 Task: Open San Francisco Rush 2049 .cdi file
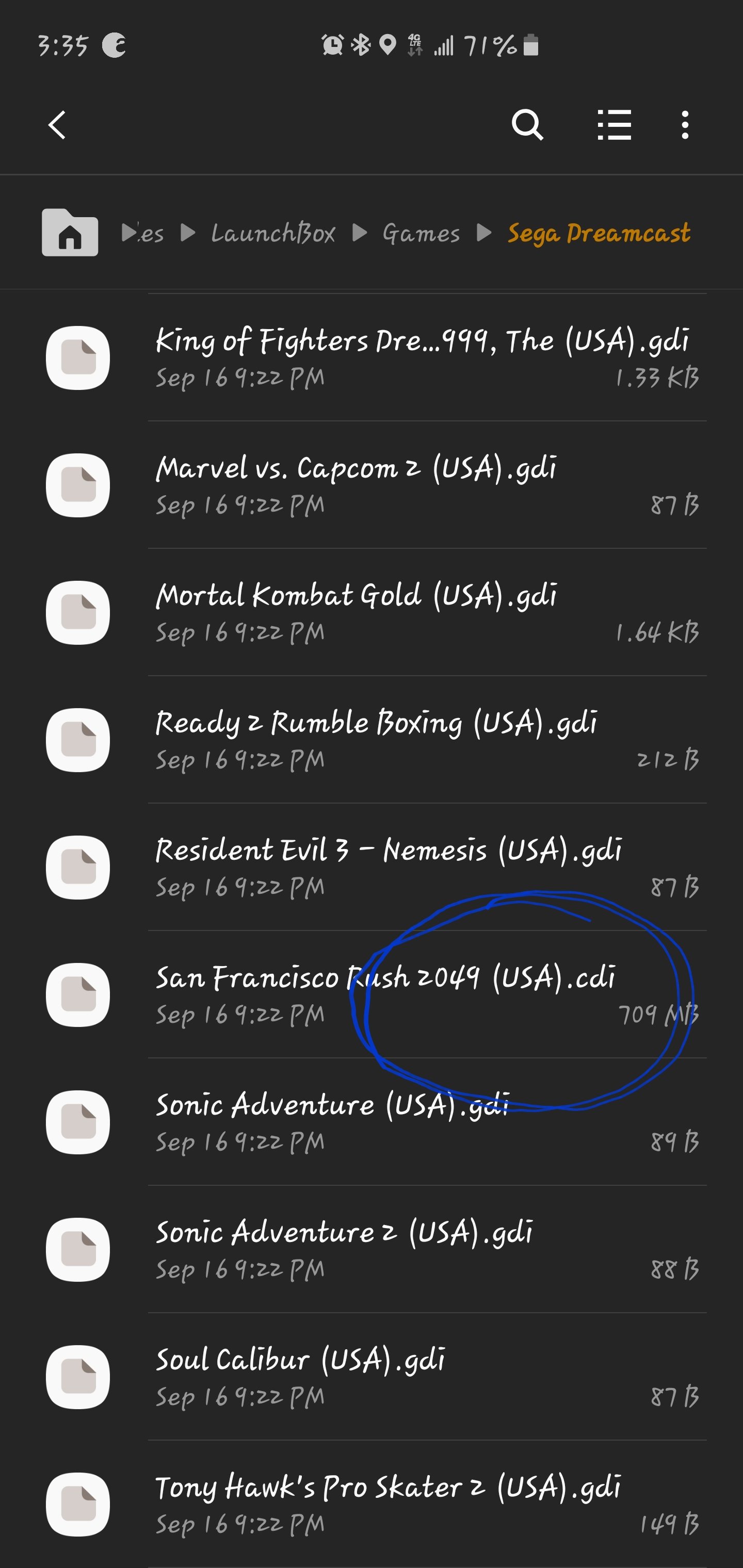point(372,994)
